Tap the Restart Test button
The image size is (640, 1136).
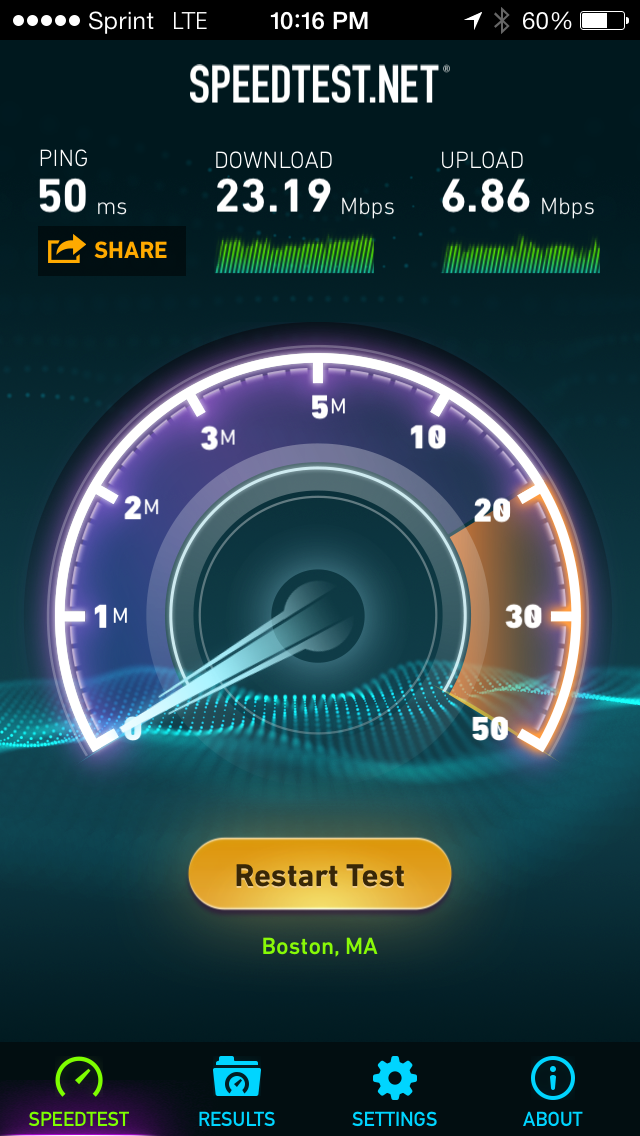tap(320, 874)
